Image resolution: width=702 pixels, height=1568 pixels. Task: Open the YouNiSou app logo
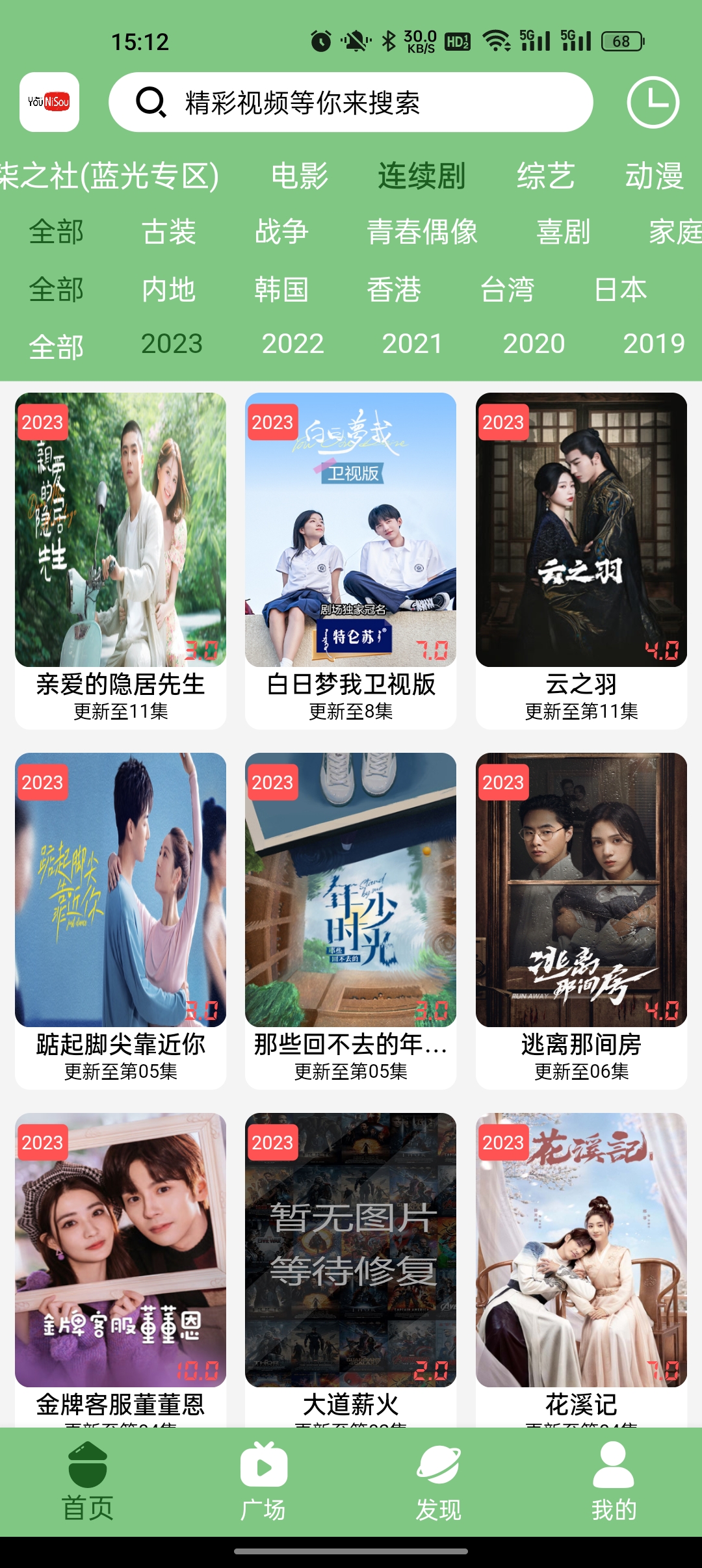49,102
